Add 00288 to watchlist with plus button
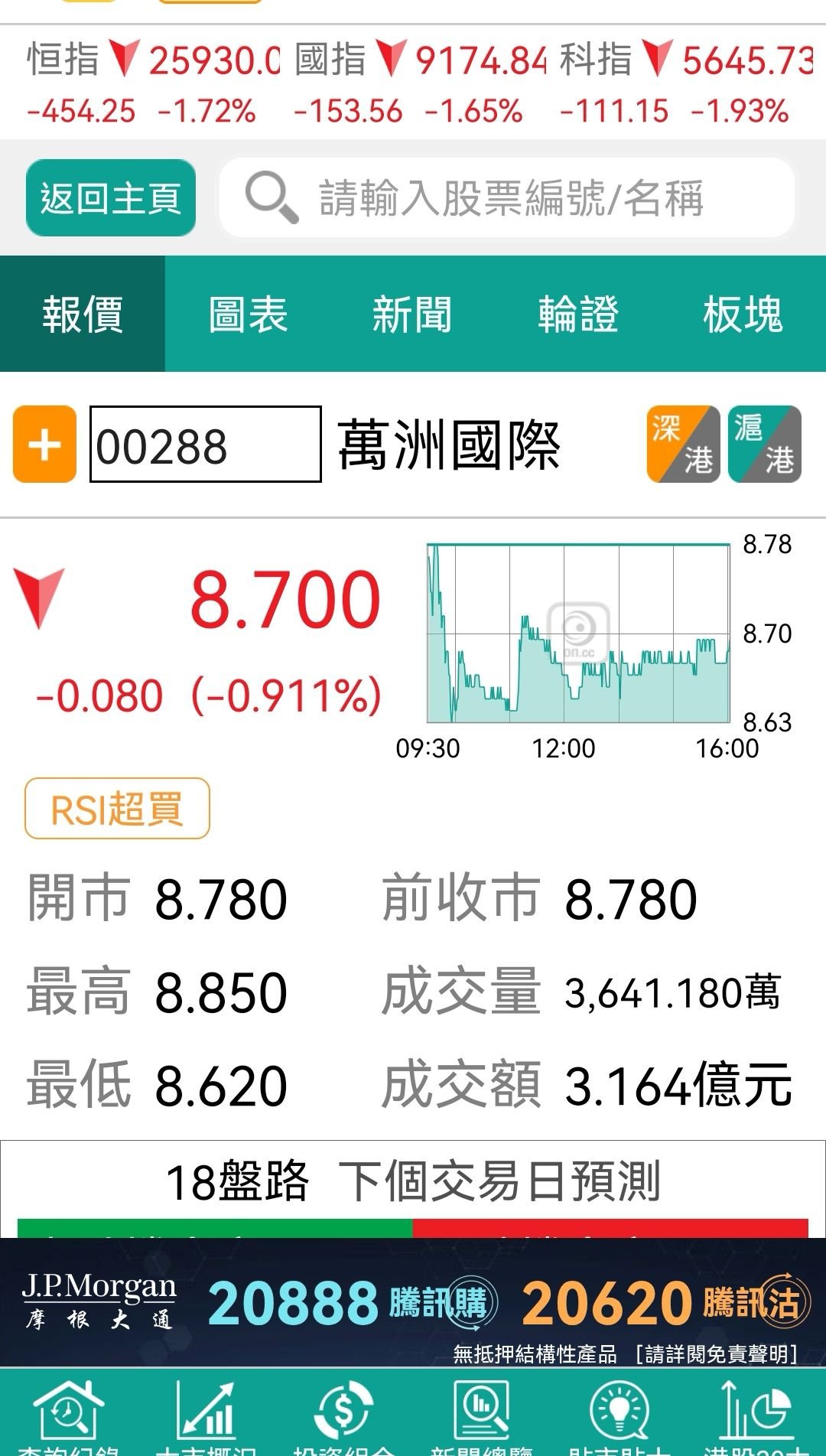The height and width of the screenshot is (1456, 826). click(44, 445)
